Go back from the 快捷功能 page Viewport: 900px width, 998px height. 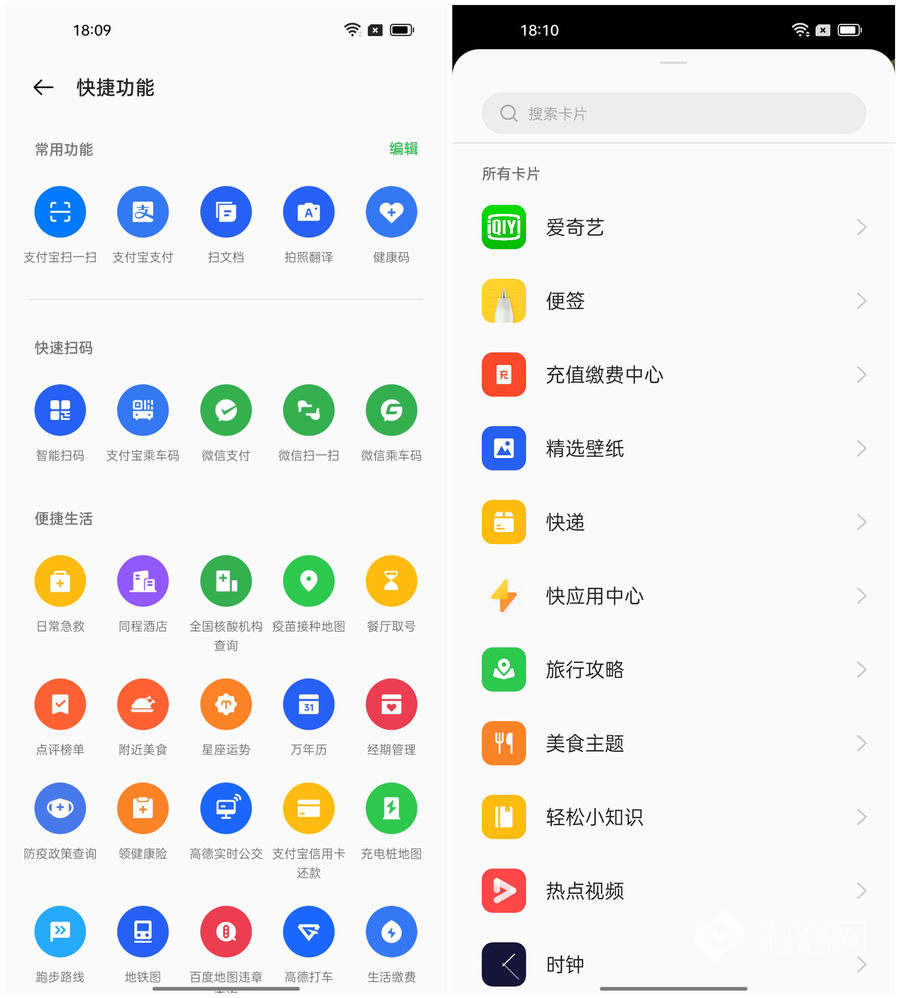[x=43, y=88]
